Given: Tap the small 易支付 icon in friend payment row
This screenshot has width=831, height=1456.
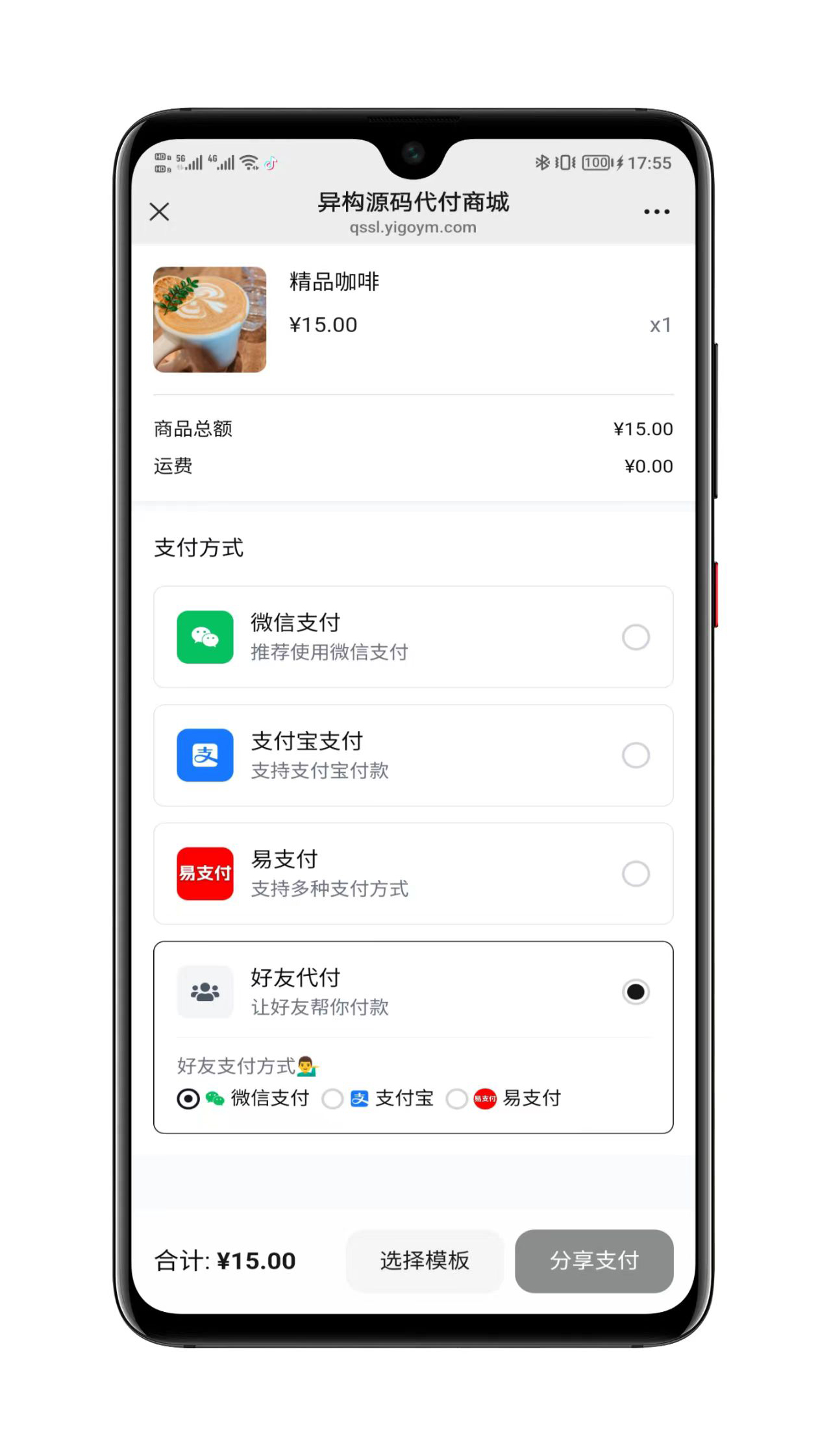Looking at the screenshot, I should point(485,1098).
